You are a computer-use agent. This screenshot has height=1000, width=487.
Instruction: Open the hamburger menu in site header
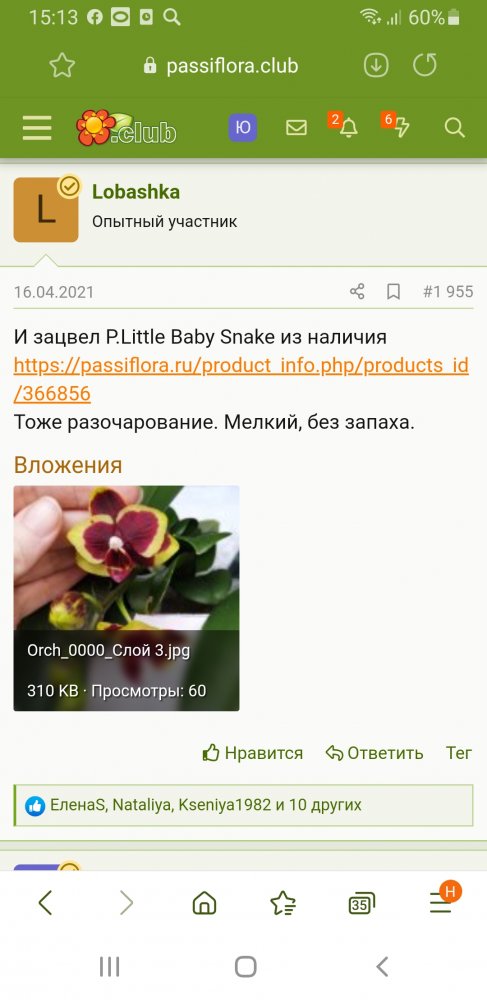[x=37, y=128]
